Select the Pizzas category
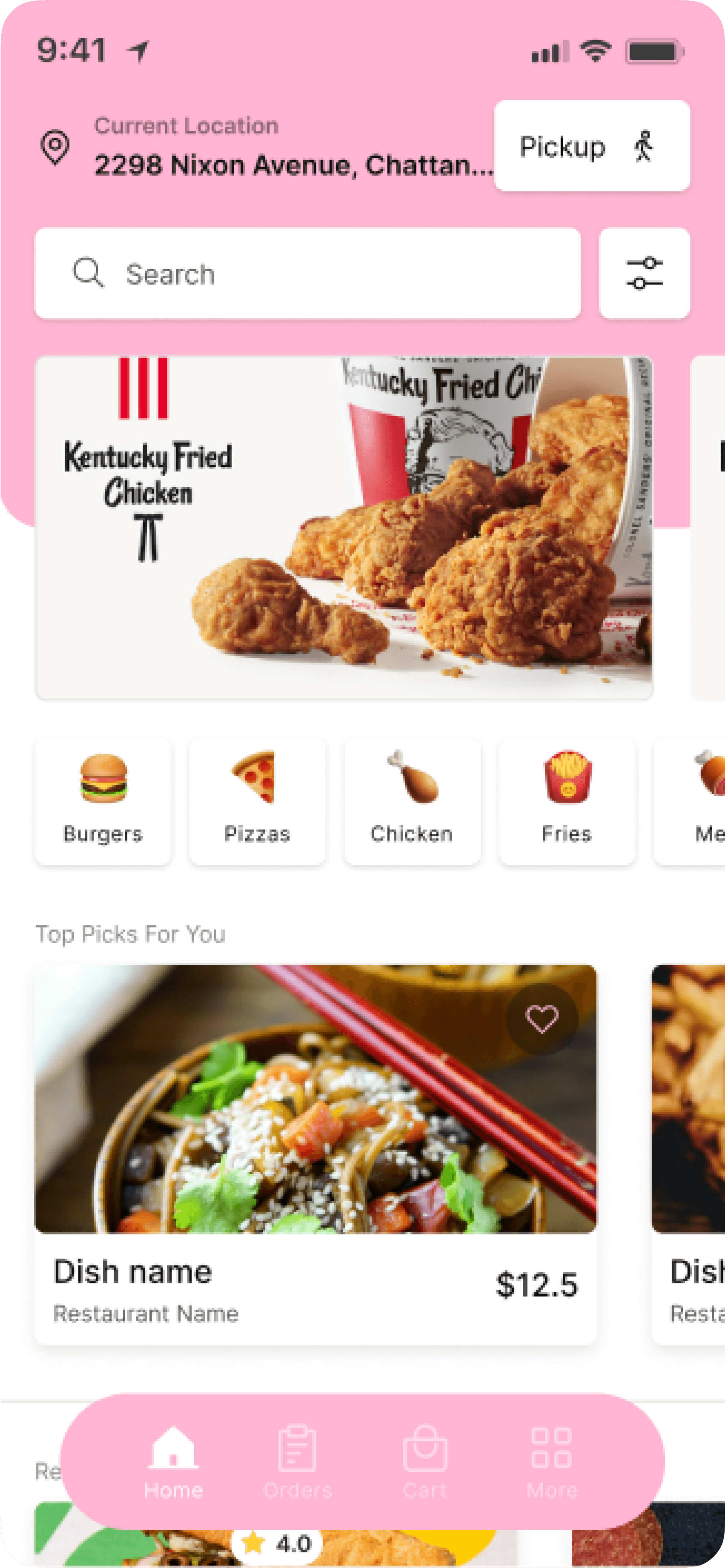 [257, 800]
